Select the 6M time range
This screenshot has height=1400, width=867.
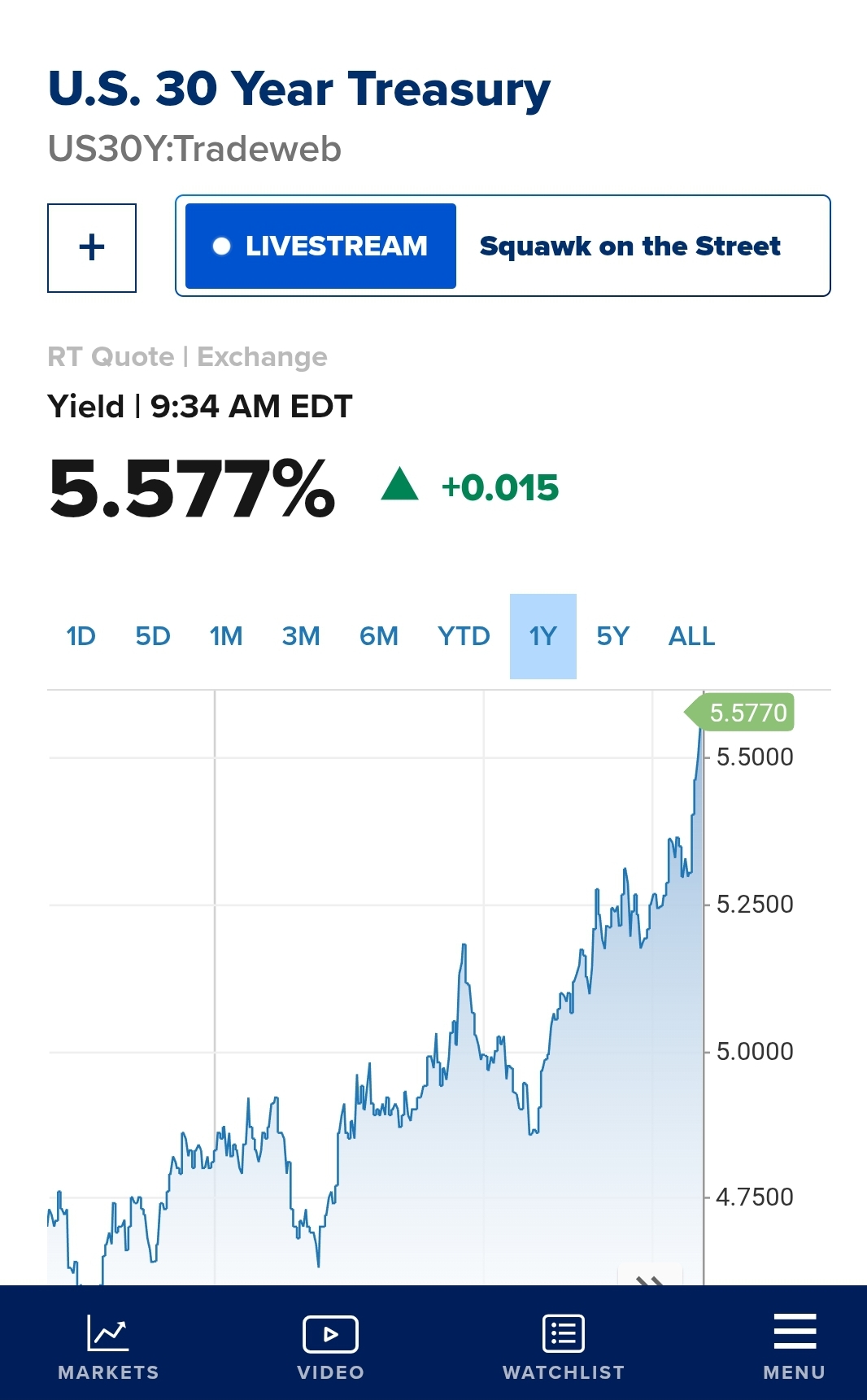click(379, 636)
